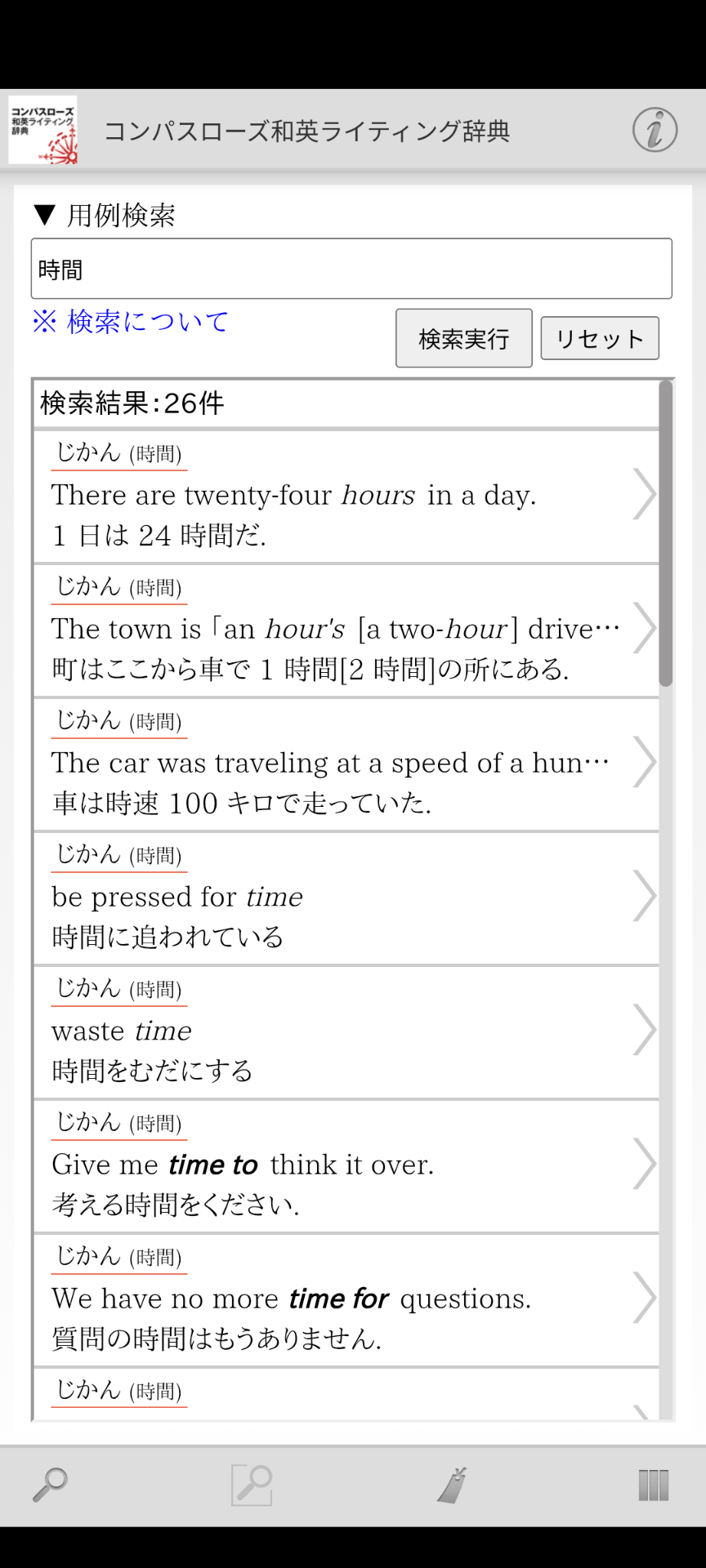Viewport: 706px width, 1568px height.
Task: Collapse the 用例検索 section
Action: click(104, 216)
